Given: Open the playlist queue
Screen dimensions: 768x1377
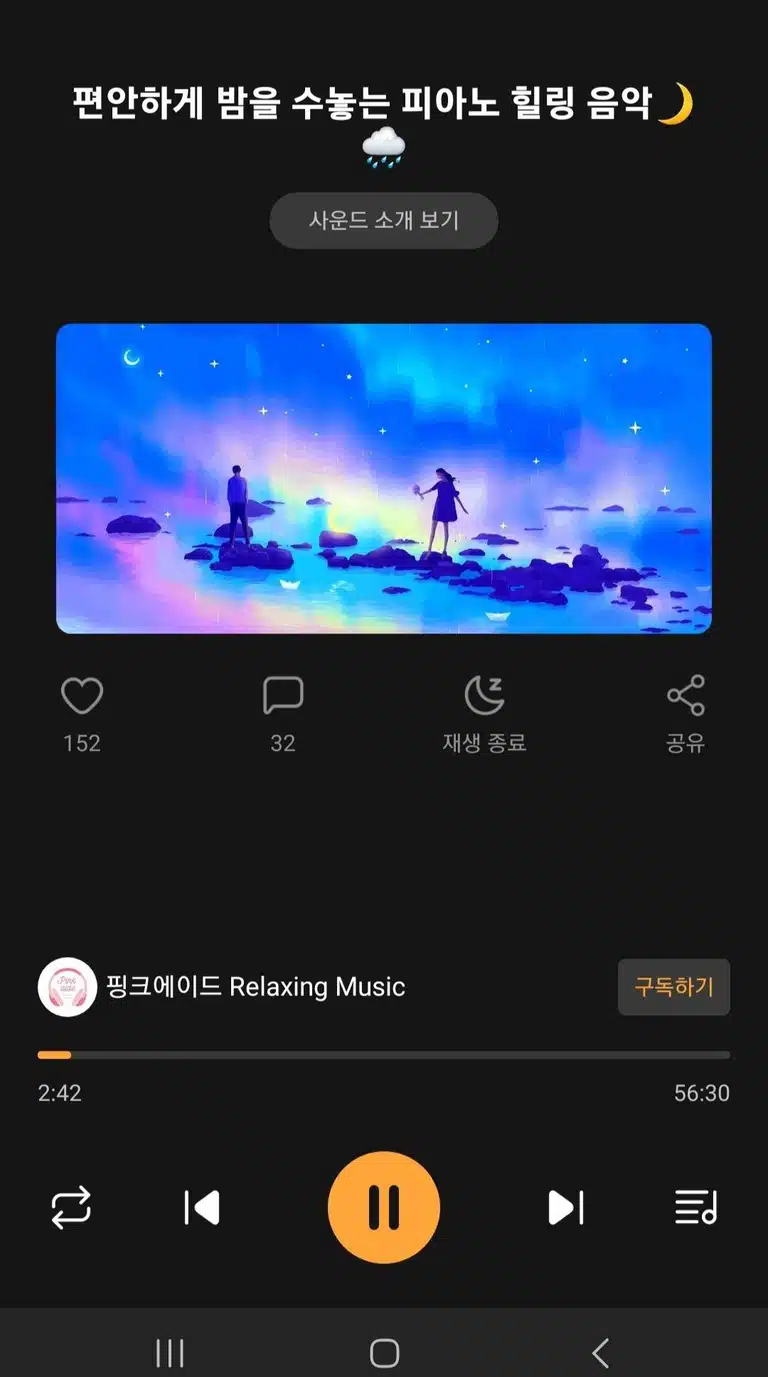Looking at the screenshot, I should [x=696, y=1208].
